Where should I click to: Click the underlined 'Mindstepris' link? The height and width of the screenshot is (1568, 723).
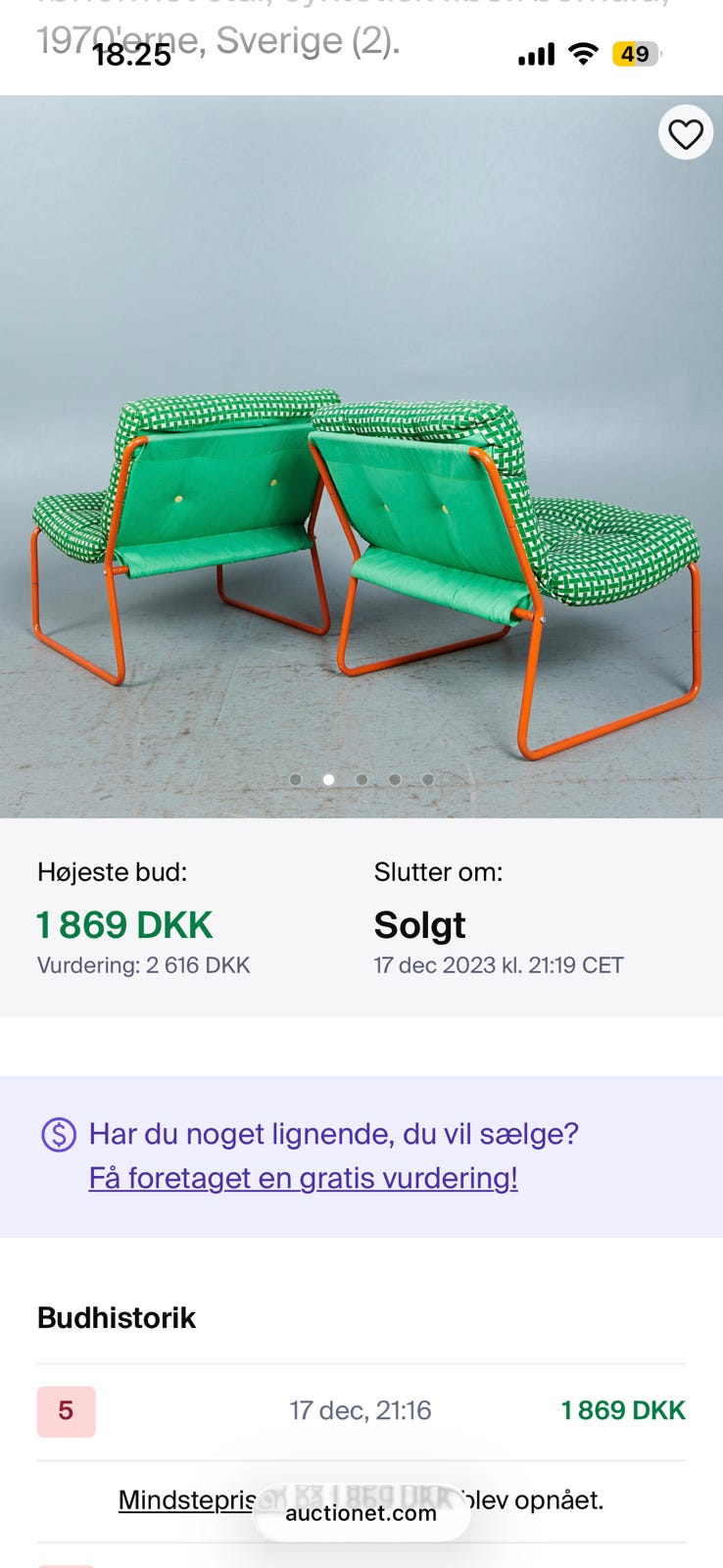pos(186,1499)
